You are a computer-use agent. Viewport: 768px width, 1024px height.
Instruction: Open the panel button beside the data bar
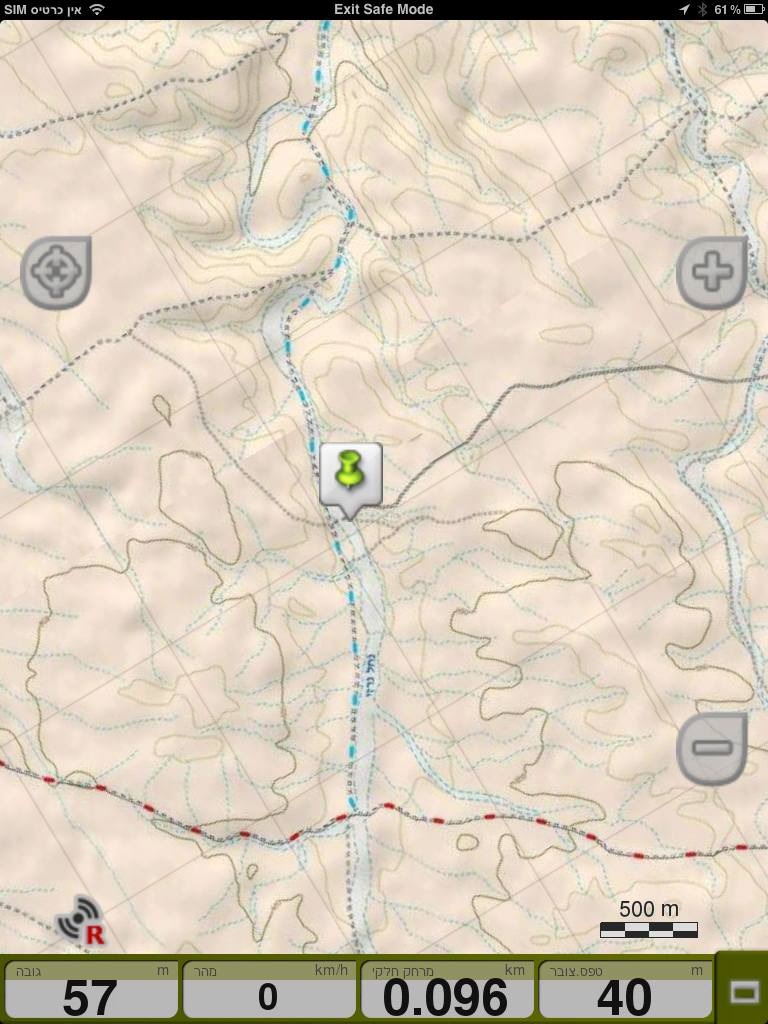743,990
